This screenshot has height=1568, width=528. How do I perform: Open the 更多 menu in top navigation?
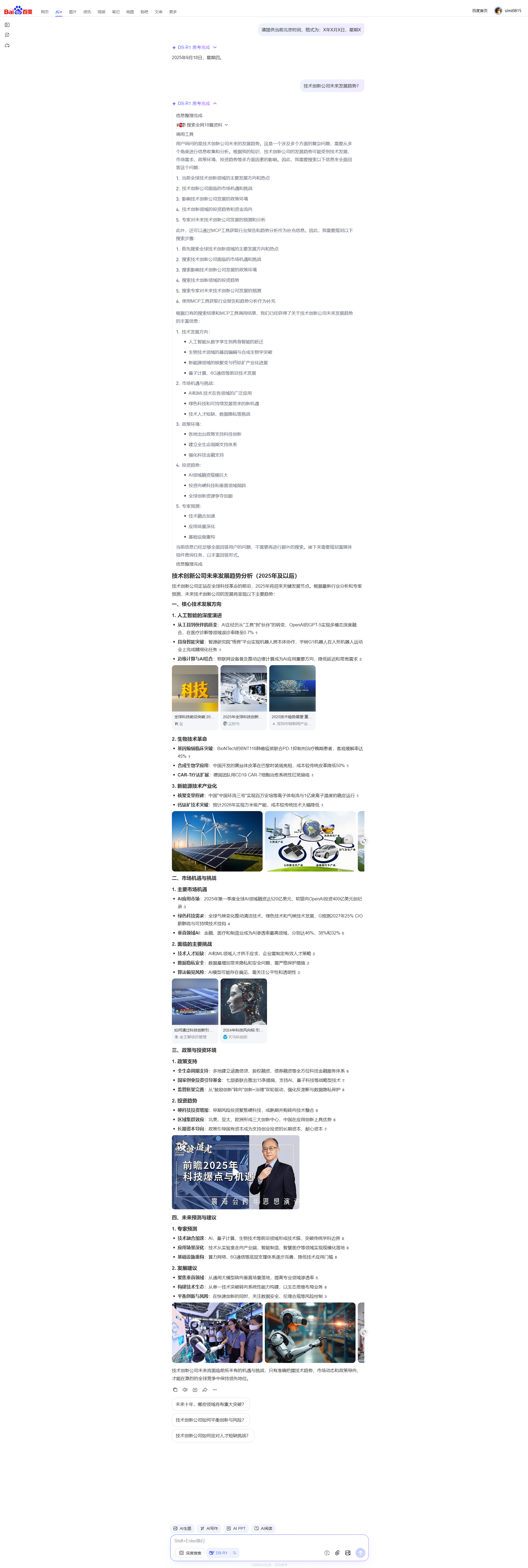[173, 12]
